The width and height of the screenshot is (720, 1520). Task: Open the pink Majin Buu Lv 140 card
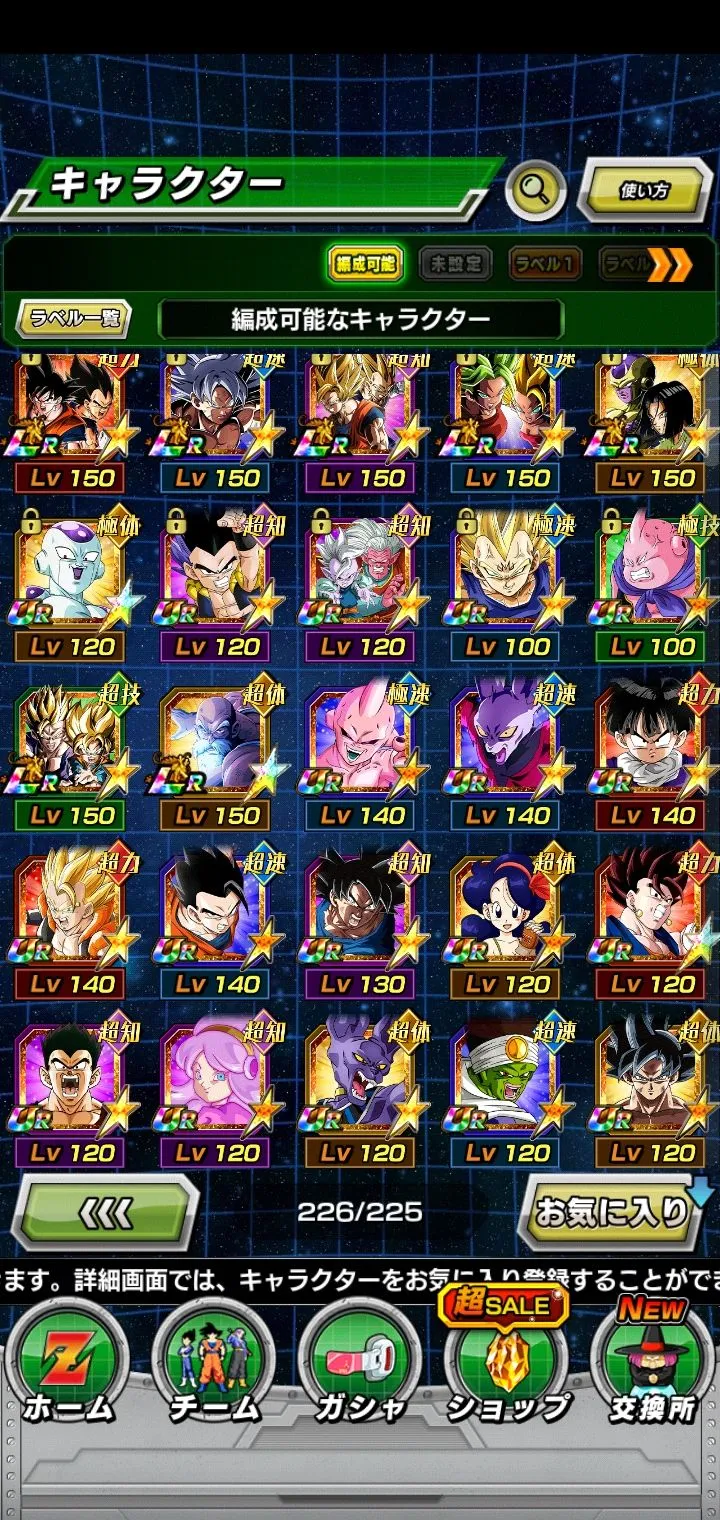[x=360, y=755]
